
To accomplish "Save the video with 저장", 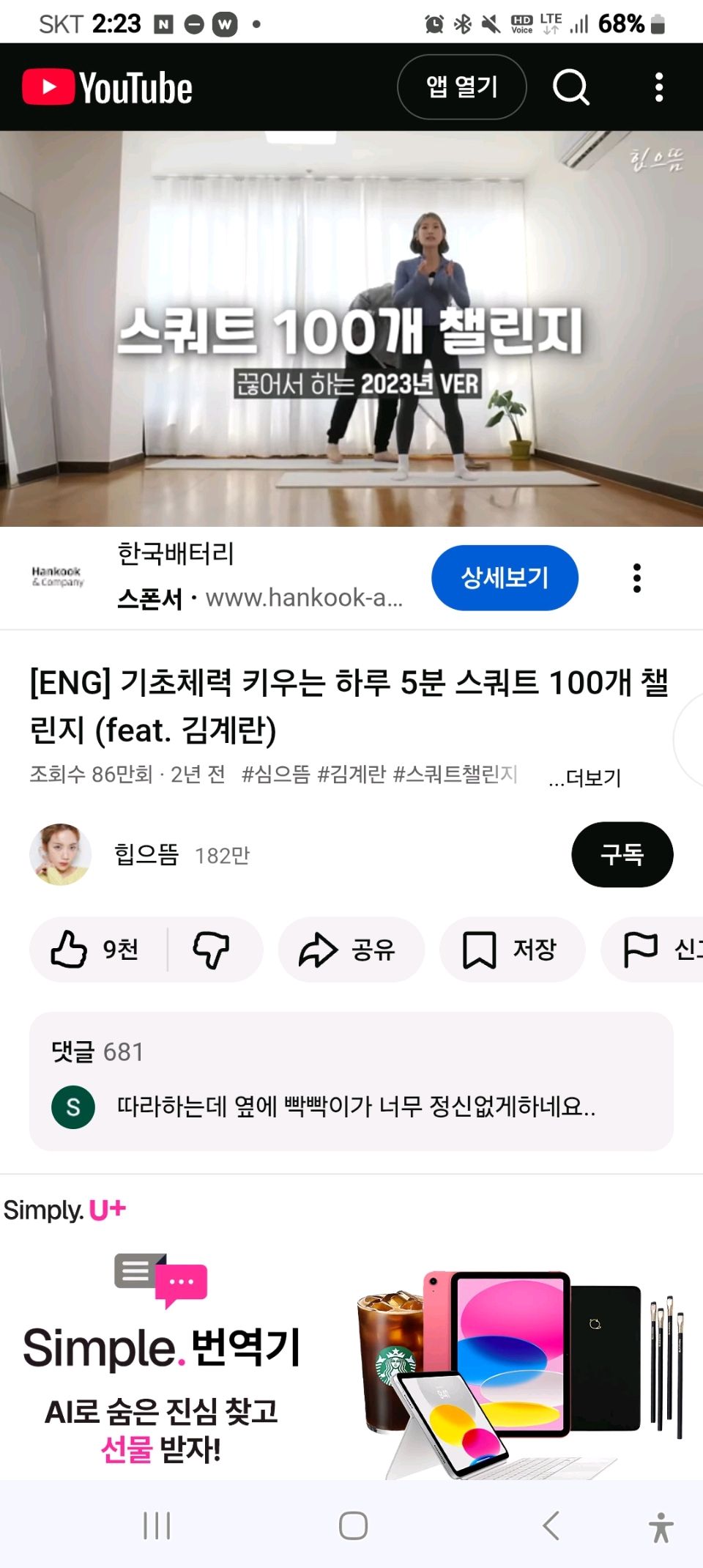I will 512,950.
